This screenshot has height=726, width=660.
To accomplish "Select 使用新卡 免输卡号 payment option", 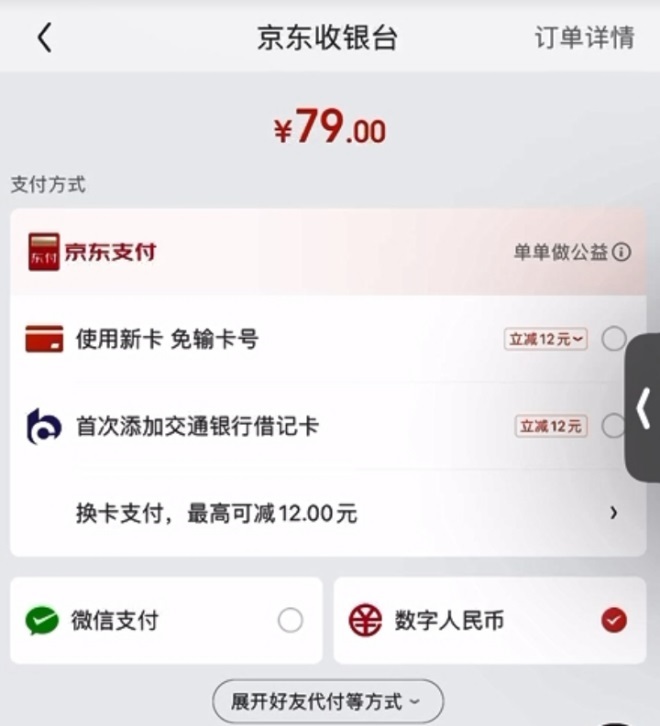I will (x=613, y=339).
